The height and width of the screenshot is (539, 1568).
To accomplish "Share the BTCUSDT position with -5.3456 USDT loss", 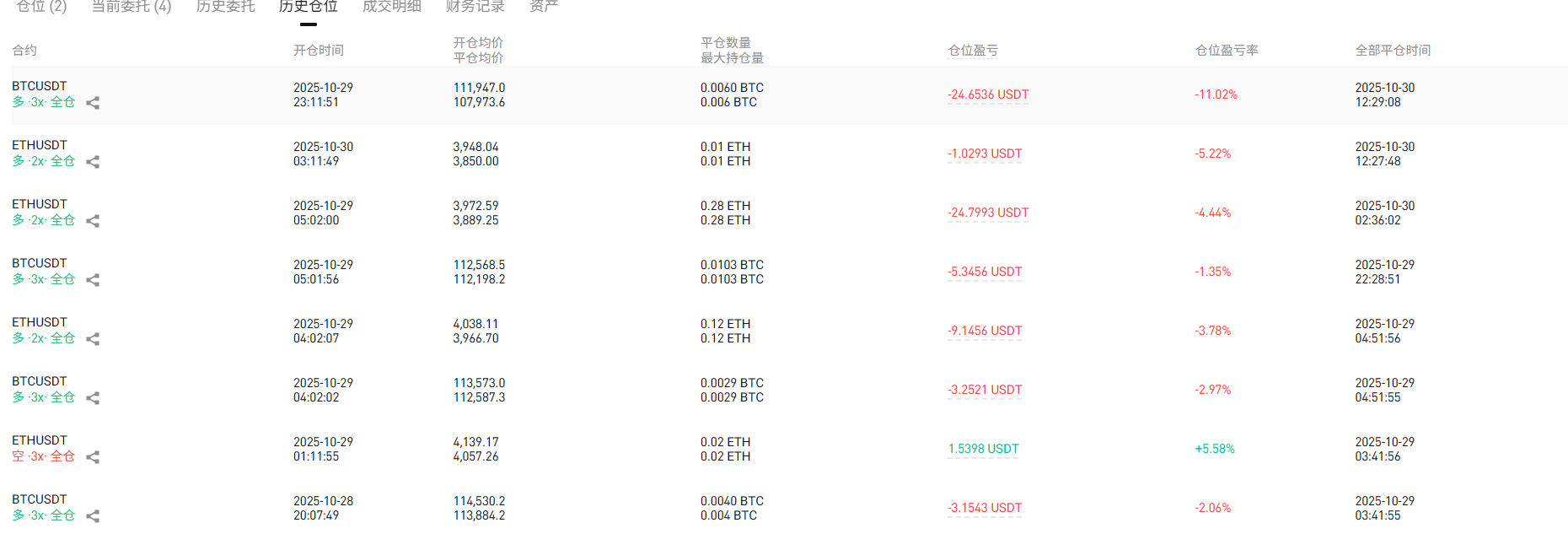I will coord(93,280).
